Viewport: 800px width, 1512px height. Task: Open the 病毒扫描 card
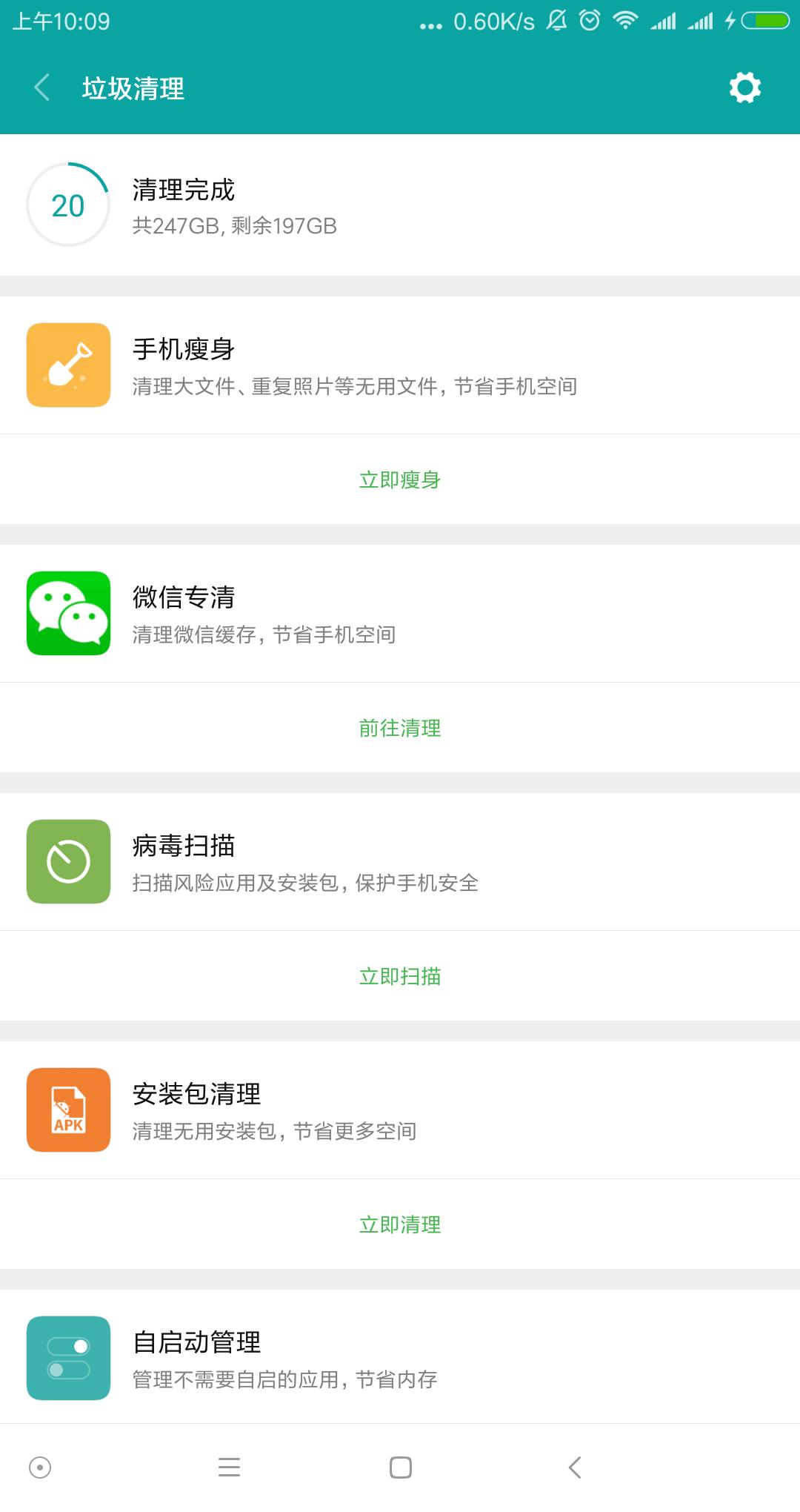point(400,862)
